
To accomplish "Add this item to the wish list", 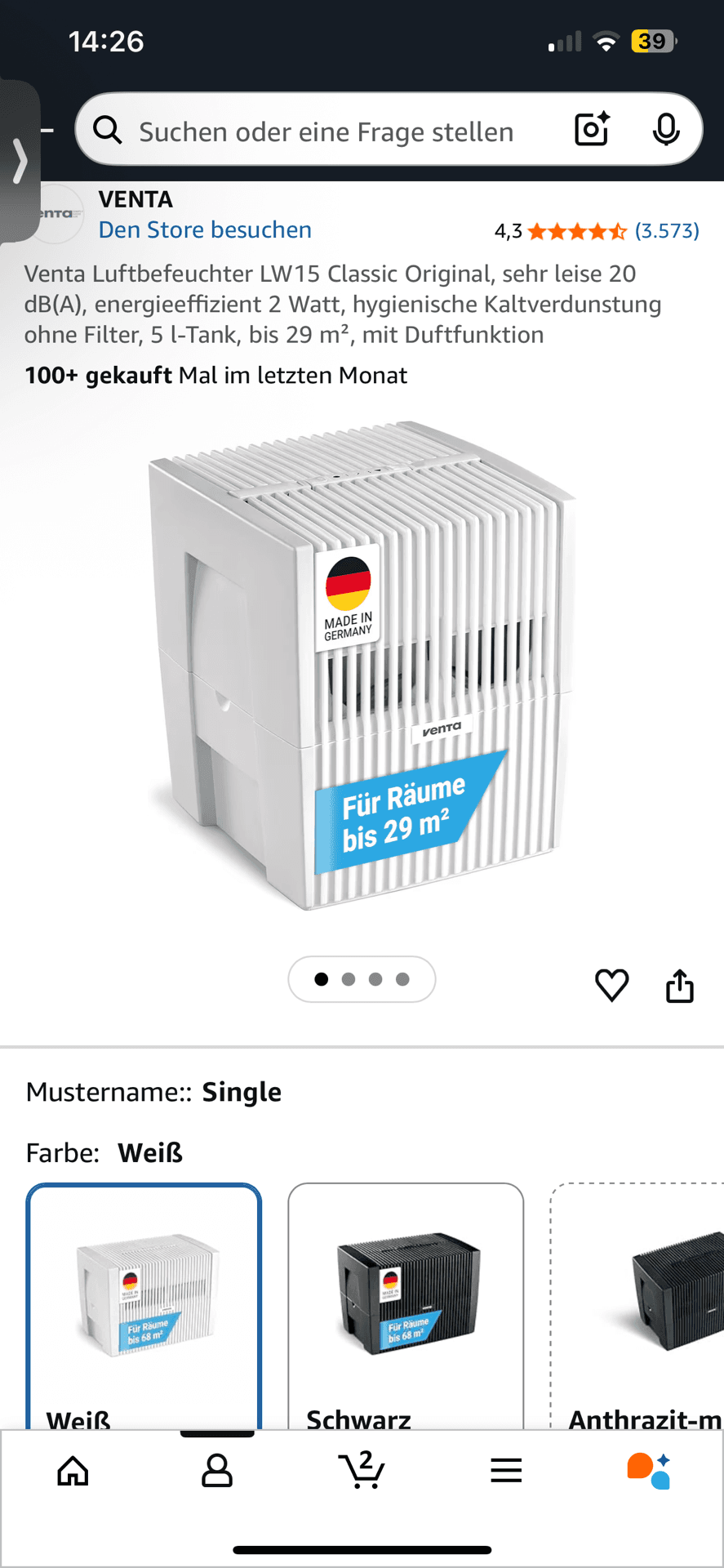I will tap(611, 985).
